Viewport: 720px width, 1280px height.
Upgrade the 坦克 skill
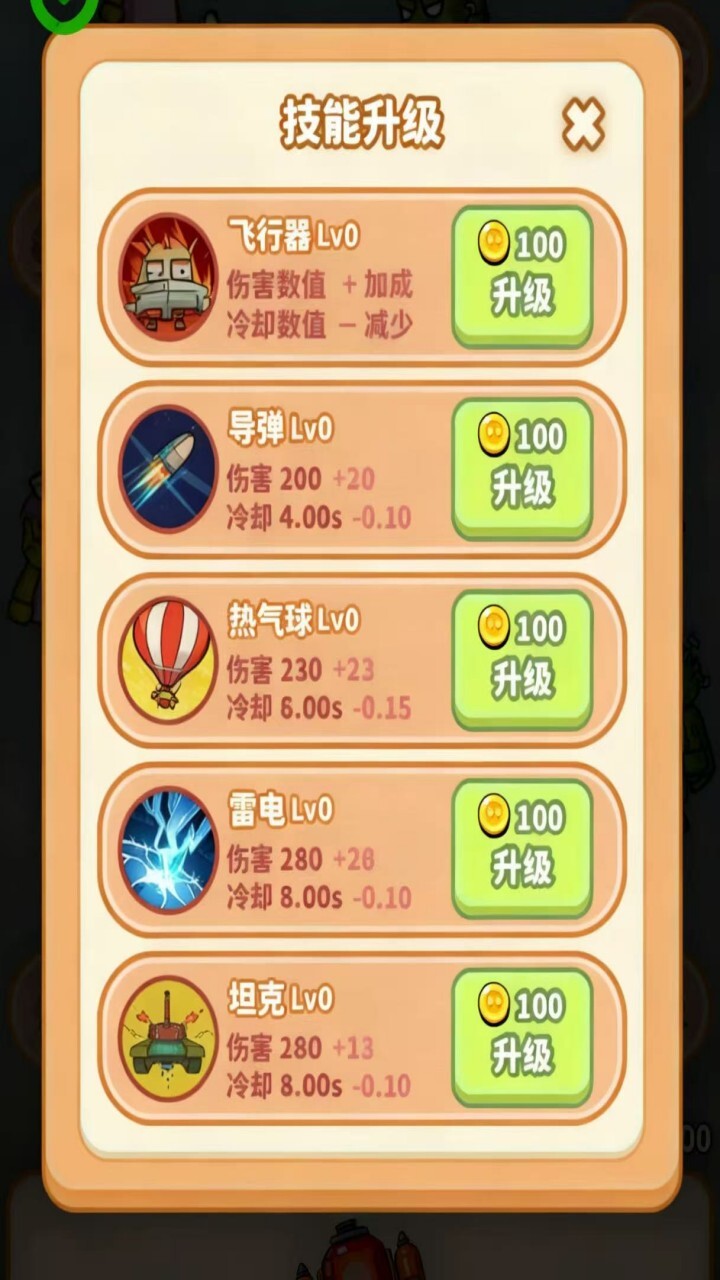click(x=522, y=1036)
